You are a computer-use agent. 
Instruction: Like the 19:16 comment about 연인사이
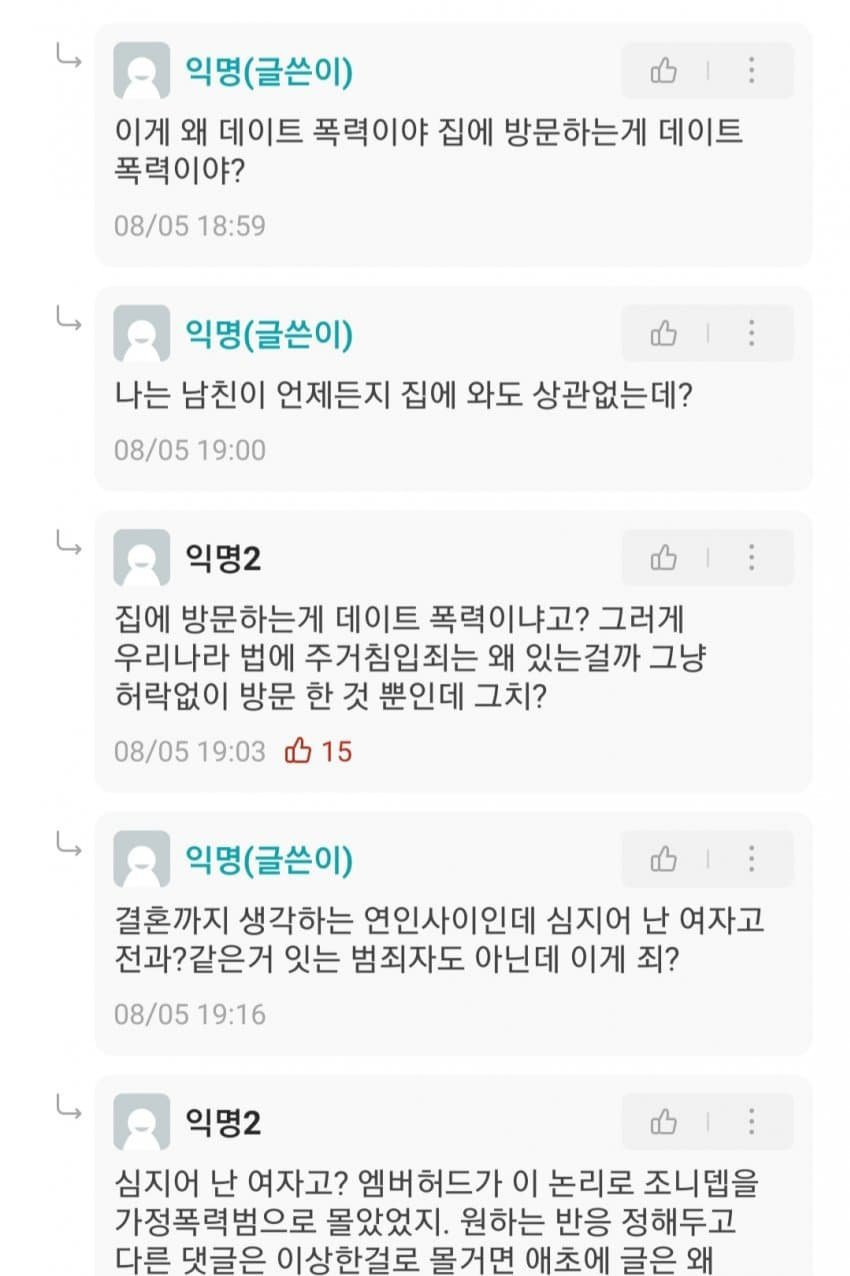[x=664, y=859]
